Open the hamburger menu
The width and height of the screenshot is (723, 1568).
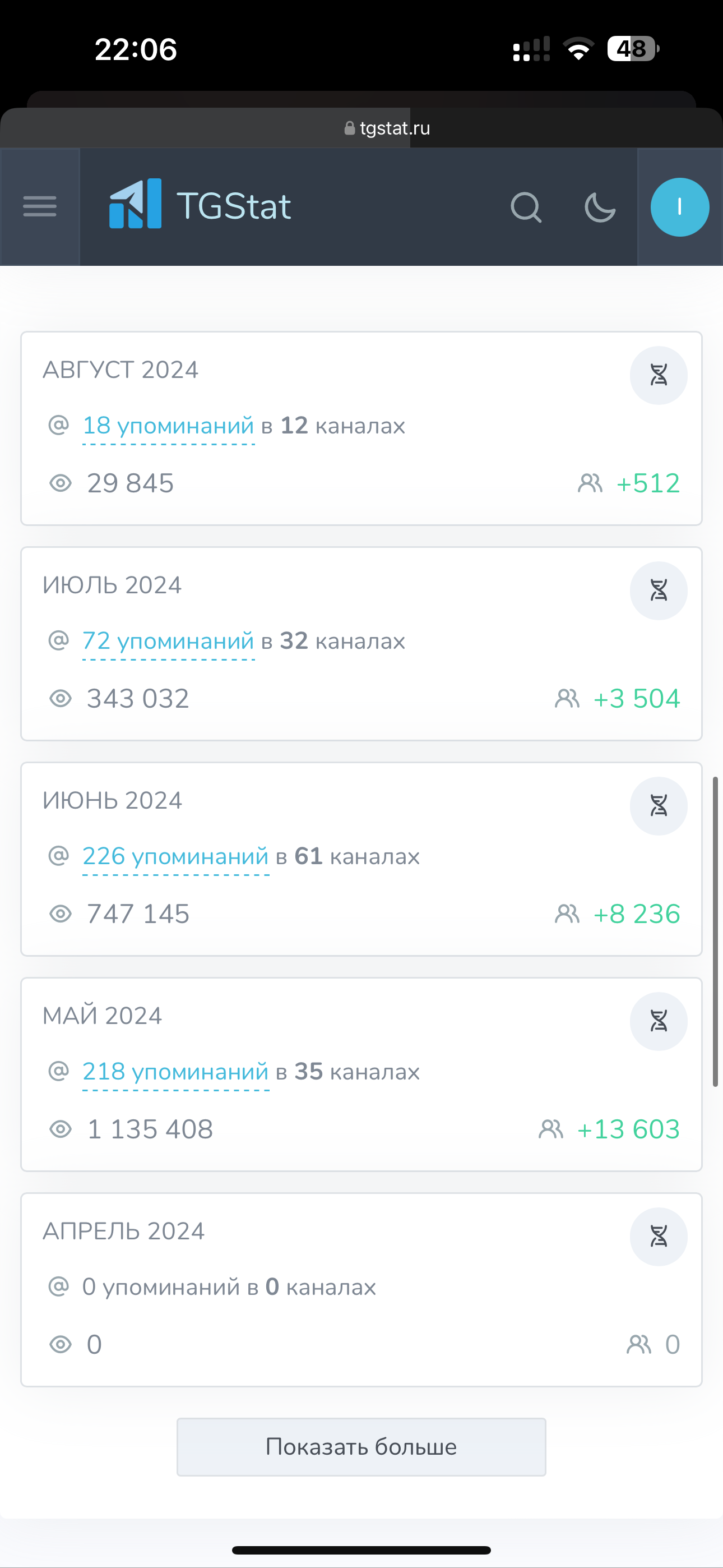[40, 206]
